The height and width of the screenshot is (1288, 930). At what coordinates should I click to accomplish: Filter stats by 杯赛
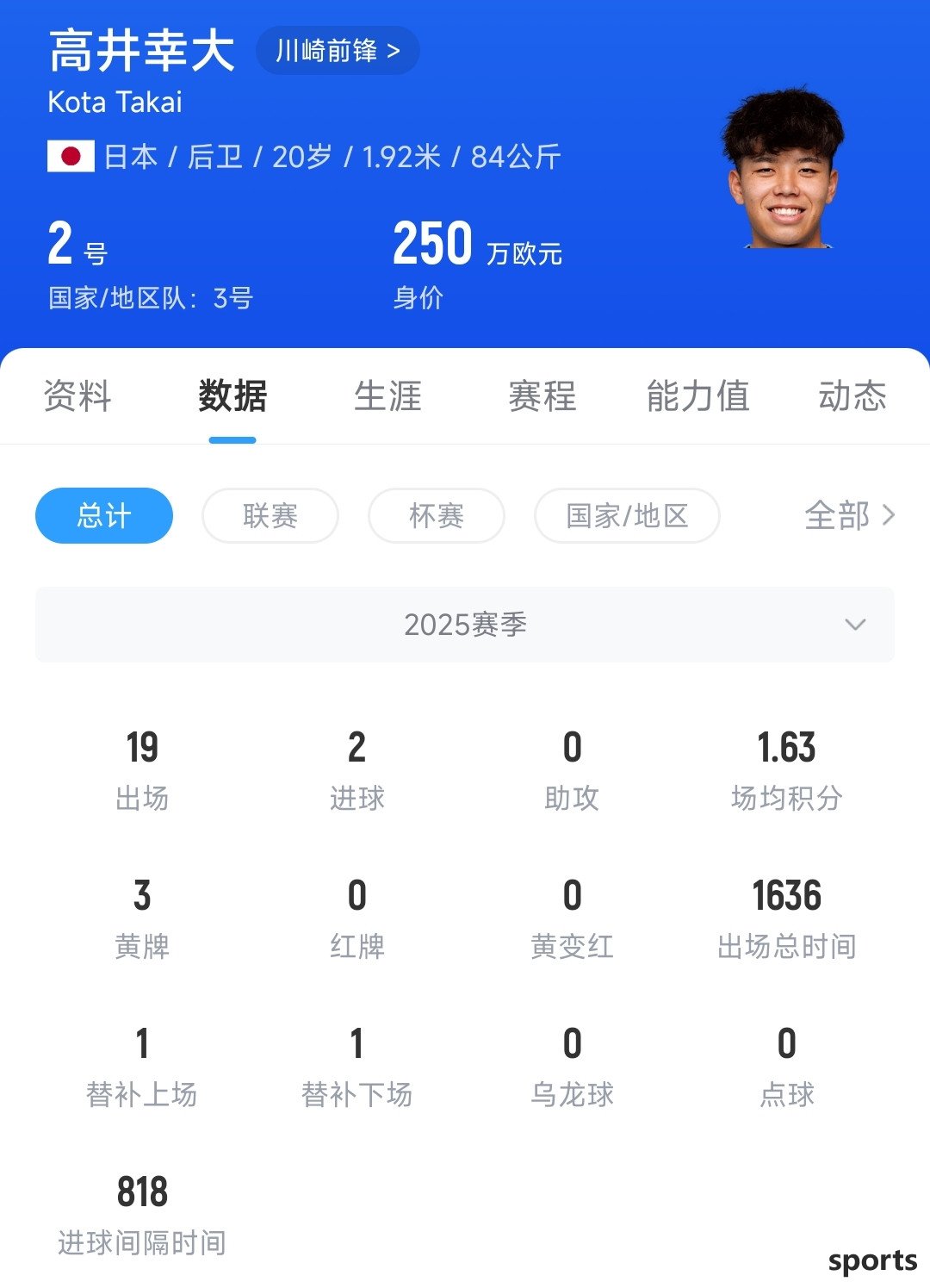pyautogui.click(x=436, y=516)
